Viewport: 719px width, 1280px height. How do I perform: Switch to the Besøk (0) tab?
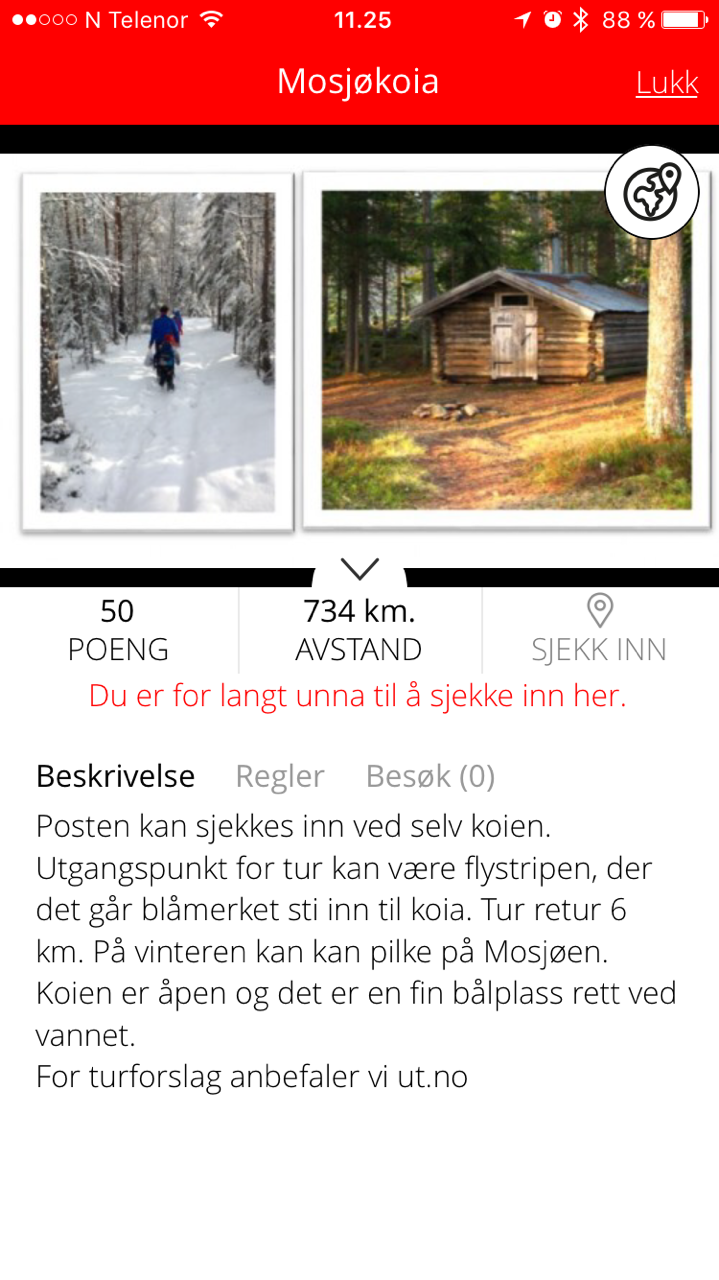click(430, 776)
